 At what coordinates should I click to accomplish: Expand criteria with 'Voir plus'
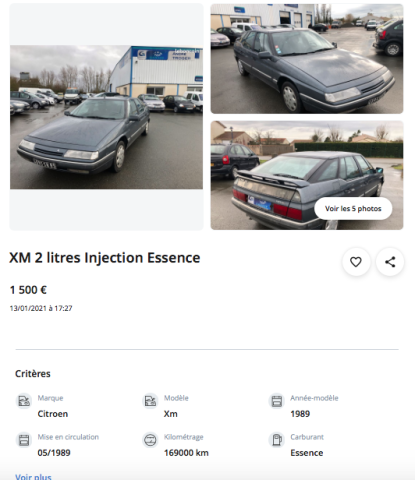[33, 477]
